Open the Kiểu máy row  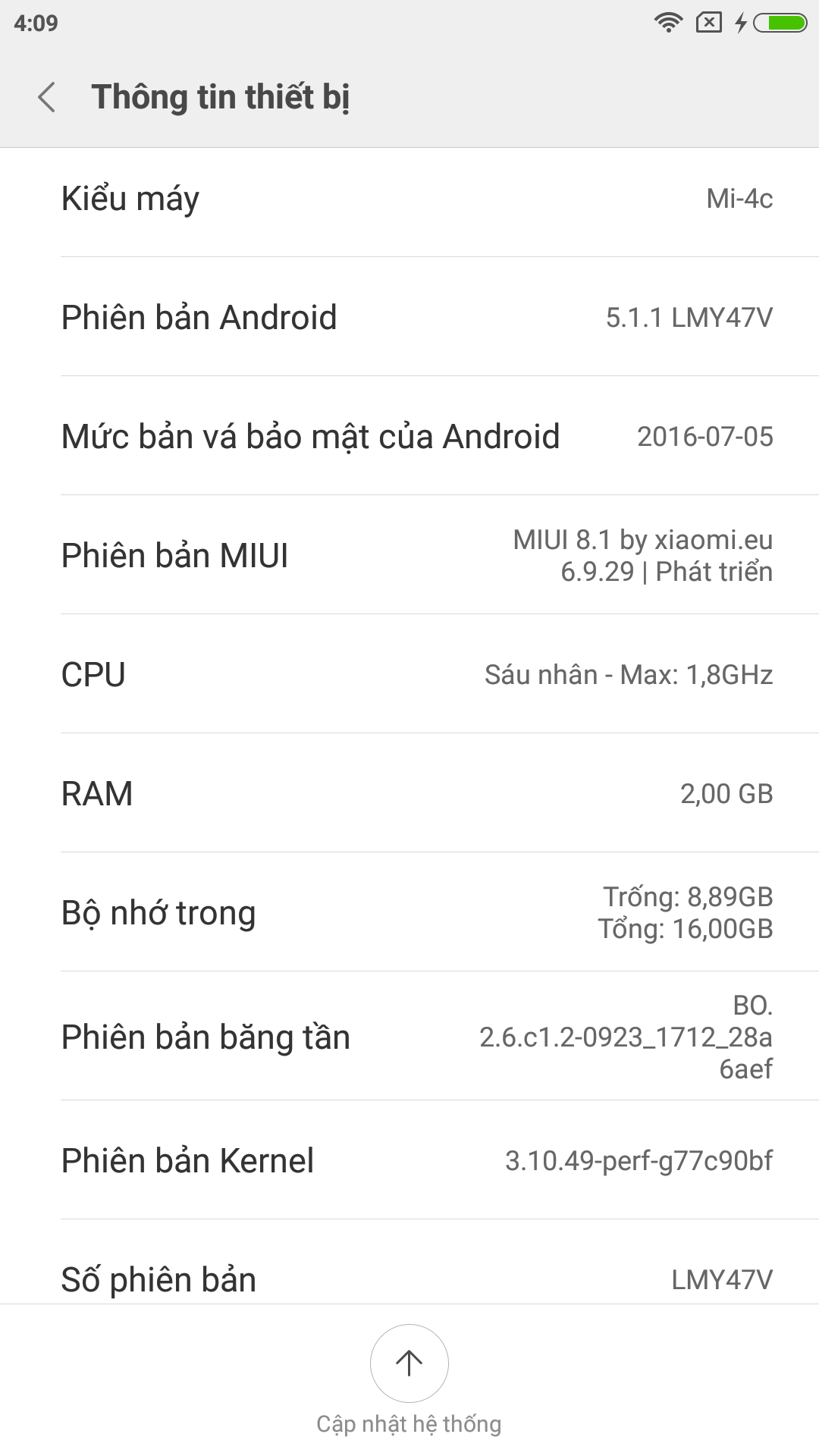point(409,199)
